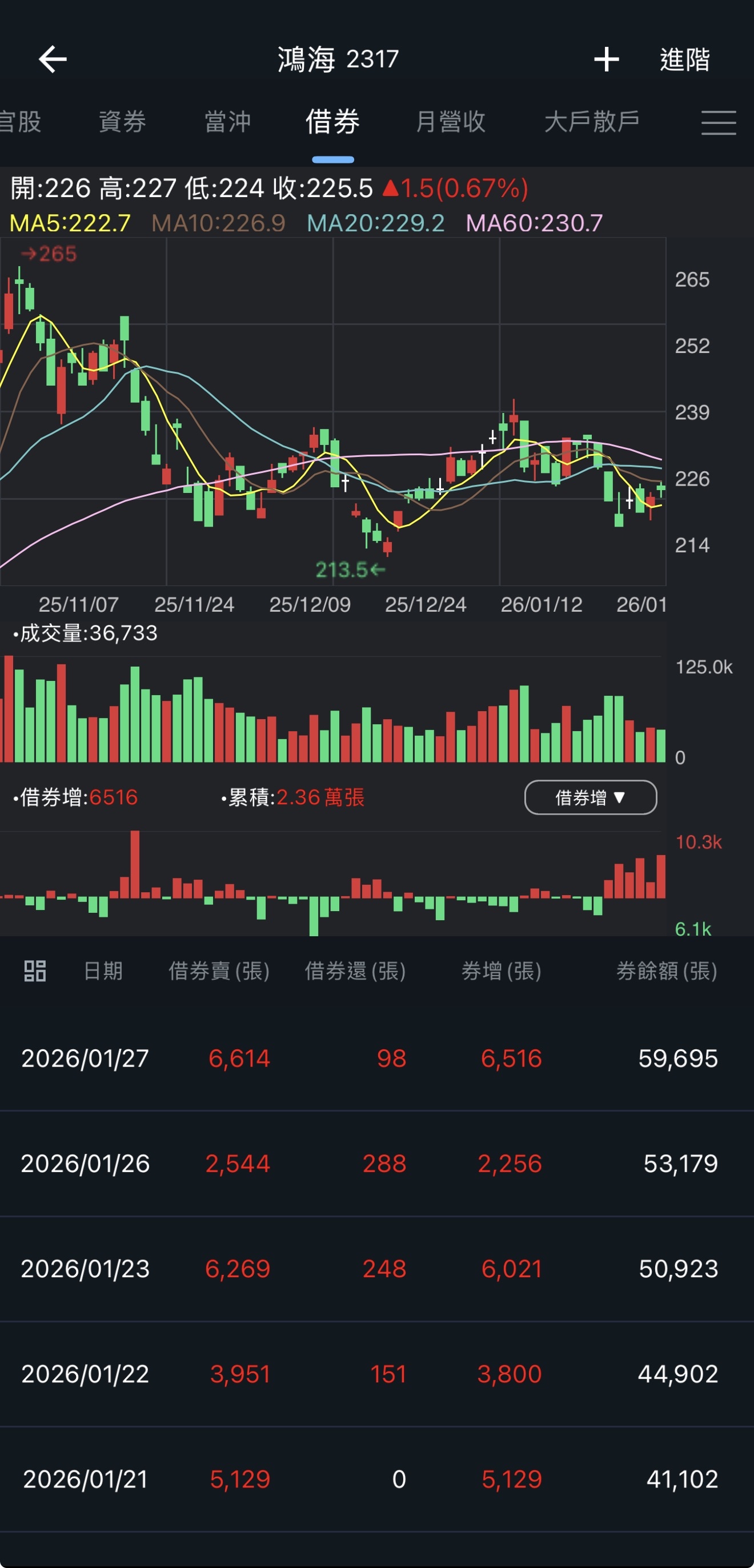
Task: Select the 大戶散戶 category
Action: pyautogui.click(x=592, y=122)
